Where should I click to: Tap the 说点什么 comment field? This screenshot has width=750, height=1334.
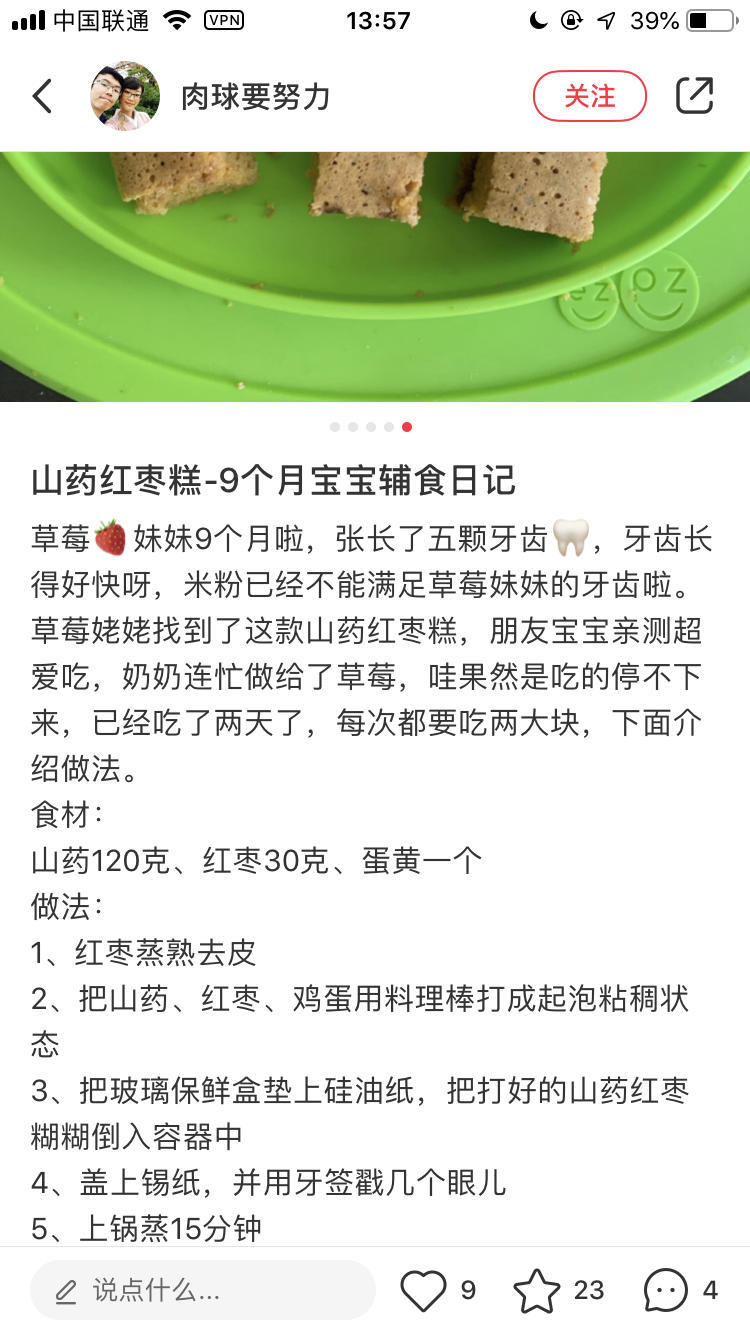pyautogui.click(x=202, y=1290)
